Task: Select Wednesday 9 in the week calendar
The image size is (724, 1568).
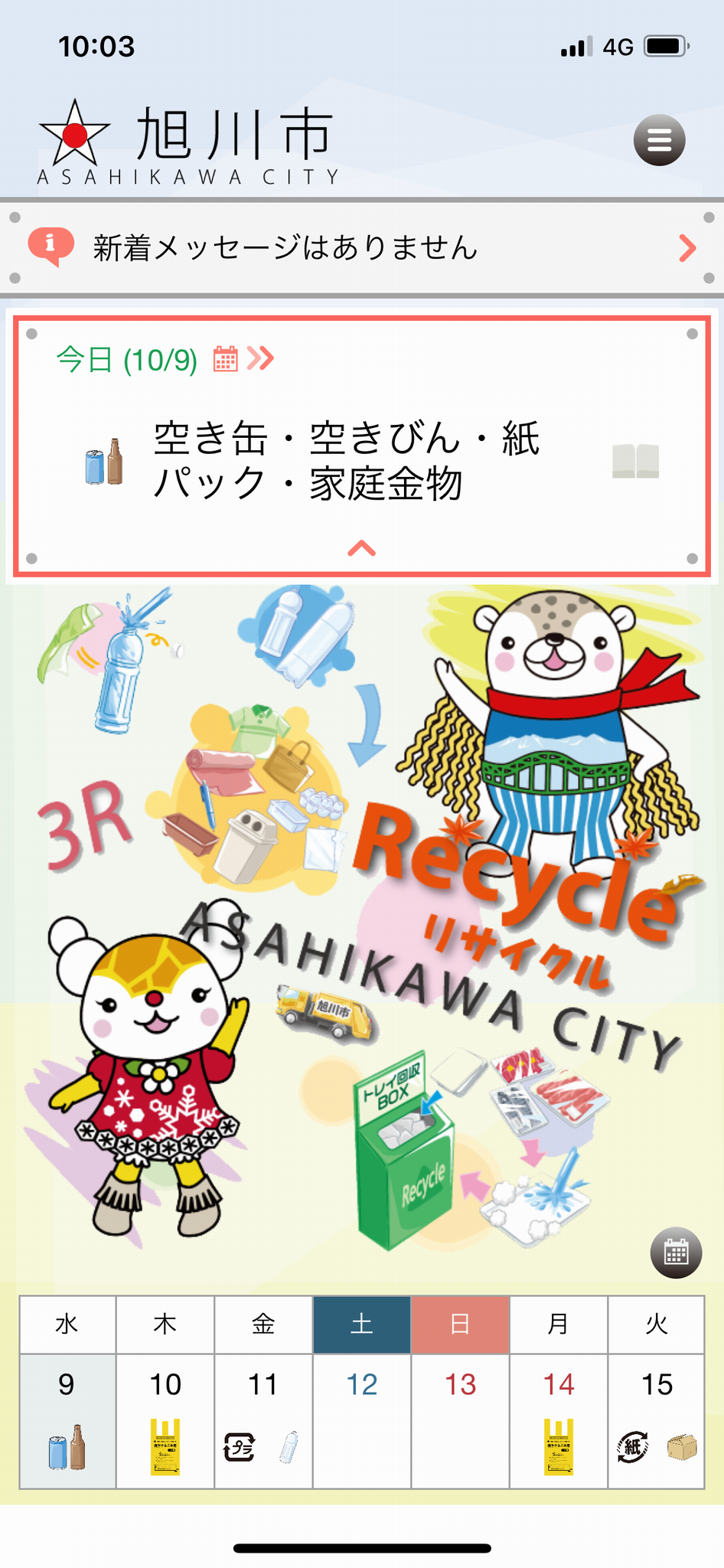Action: tap(67, 1421)
